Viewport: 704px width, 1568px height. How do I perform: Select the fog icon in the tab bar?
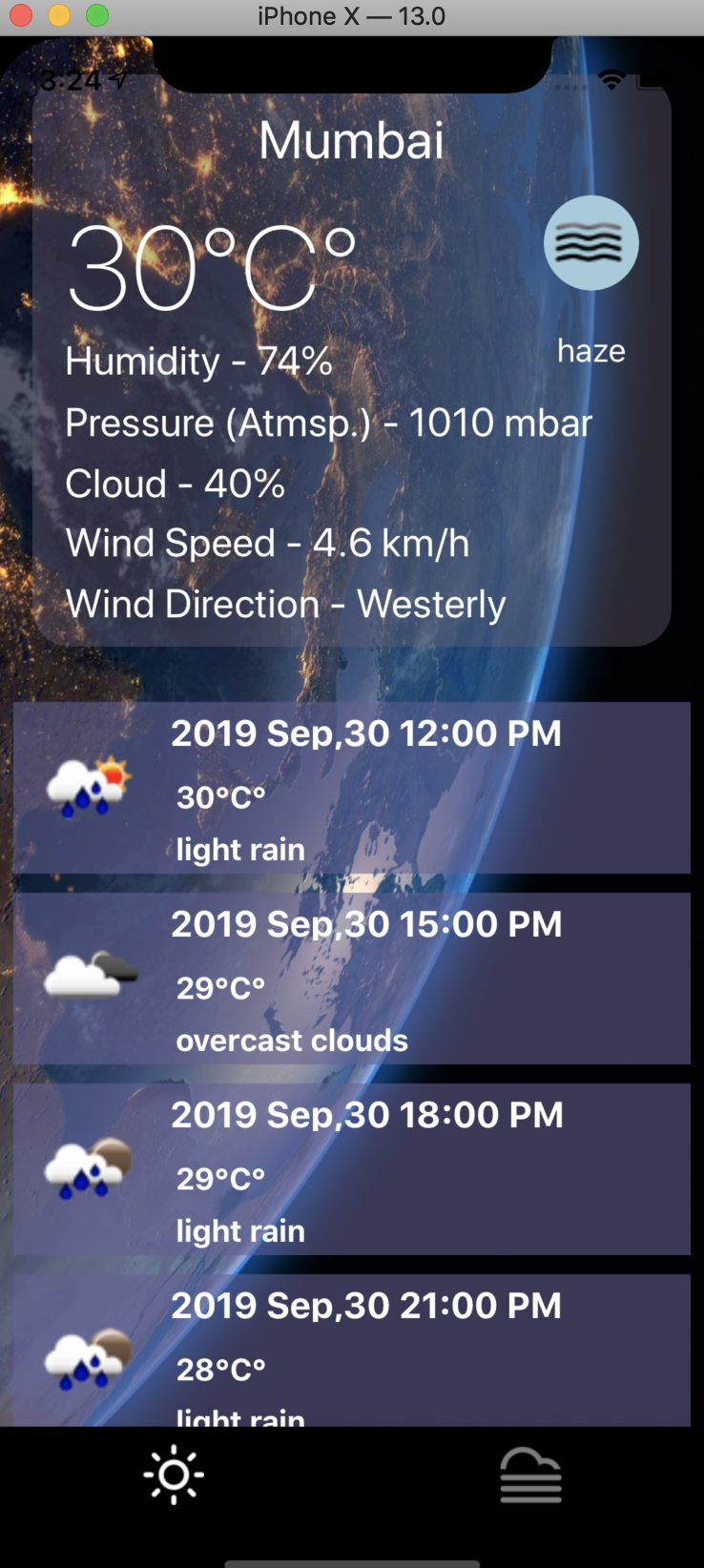(x=531, y=1474)
